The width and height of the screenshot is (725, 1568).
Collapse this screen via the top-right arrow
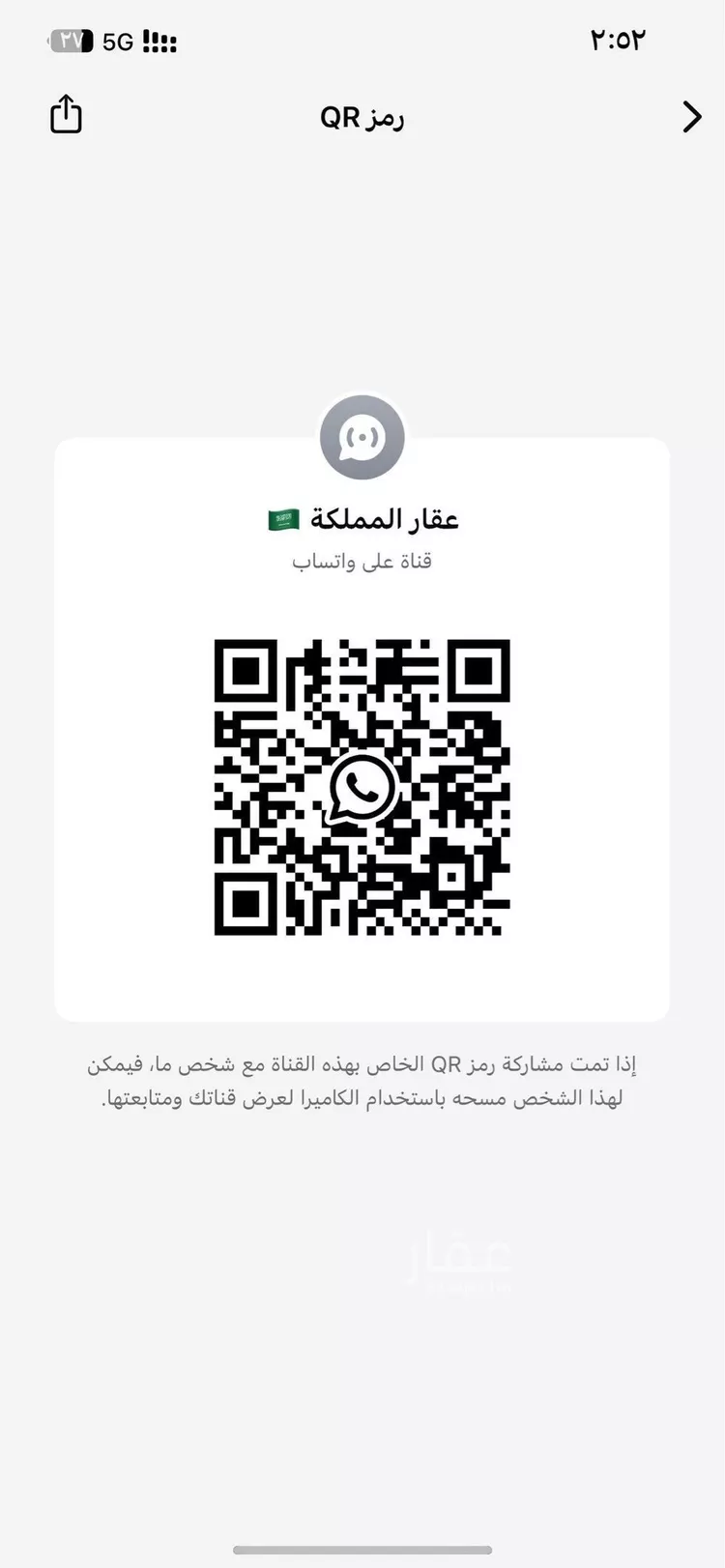[691, 116]
